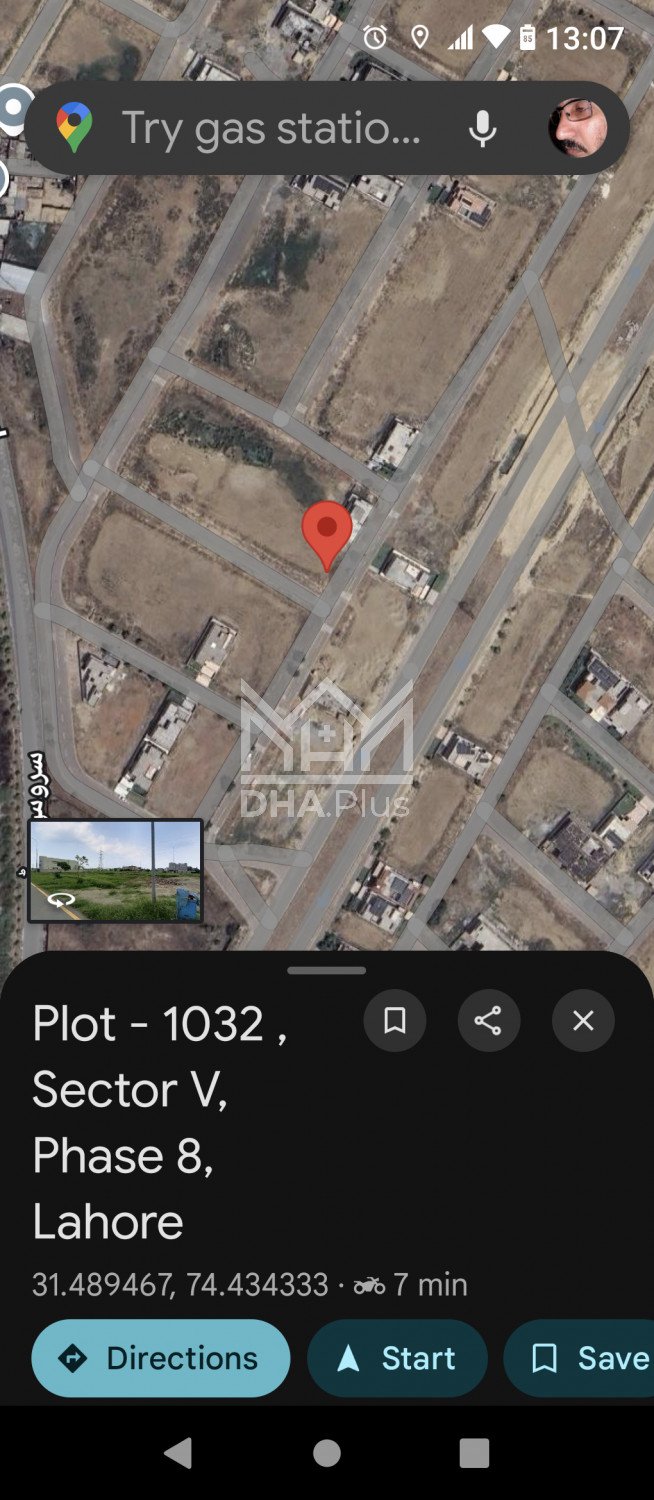Start navigation to the plot
Screen dimensions: 654x1500
(397, 1358)
